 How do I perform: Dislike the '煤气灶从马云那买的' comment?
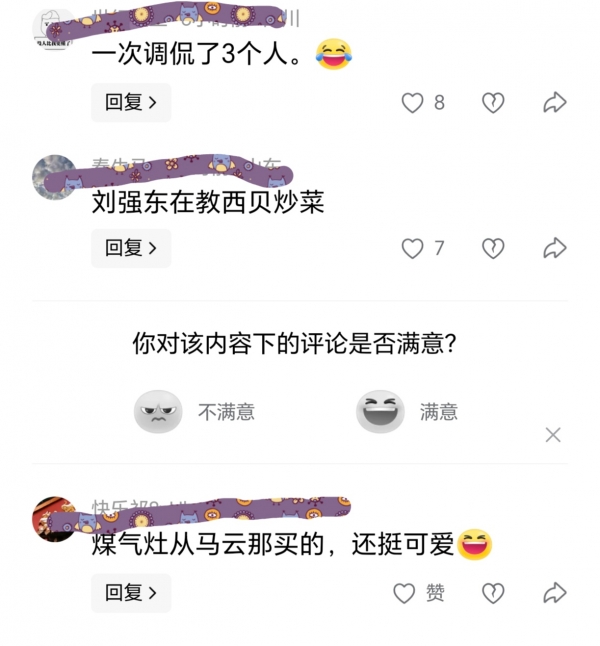pos(492,593)
